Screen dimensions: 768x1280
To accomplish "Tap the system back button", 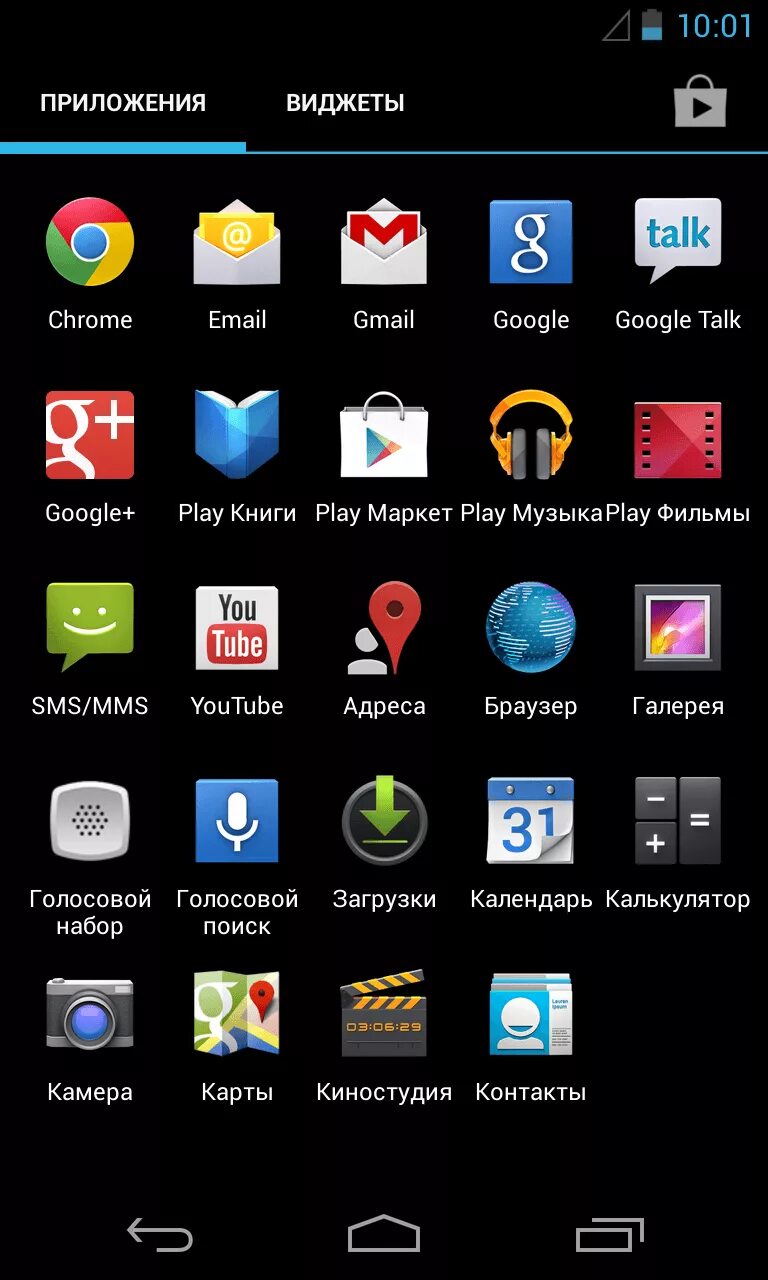I will tap(160, 1235).
